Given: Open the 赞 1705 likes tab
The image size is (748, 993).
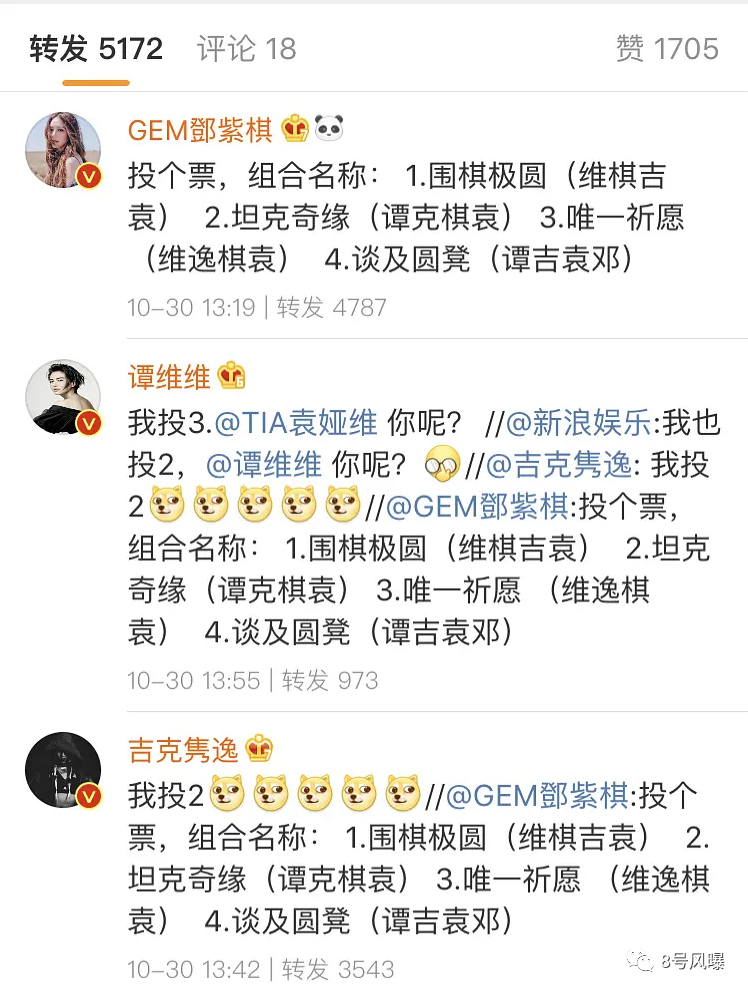Looking at the screenshot, I should (667, 49).
